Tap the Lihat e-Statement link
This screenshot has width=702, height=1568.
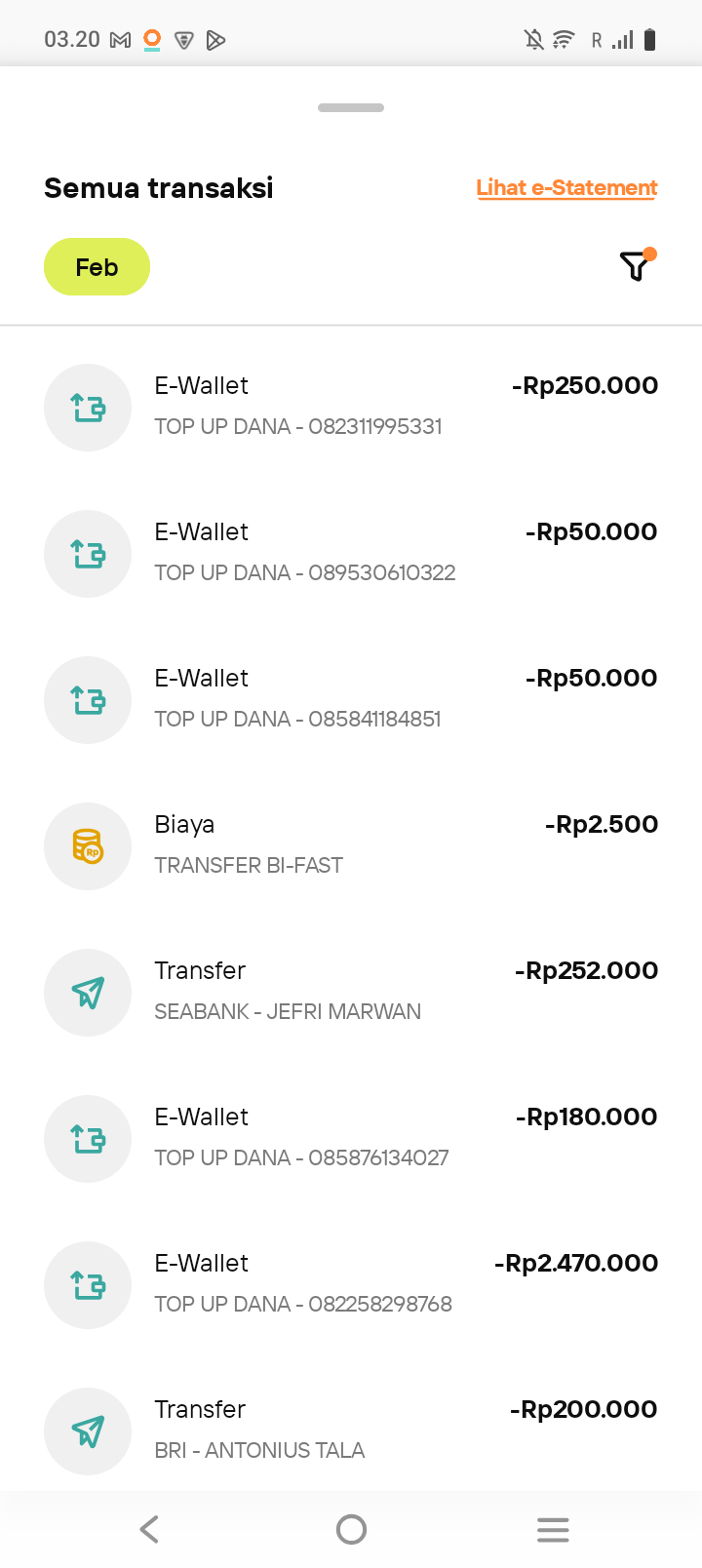pyautogui.click(x=566, y=188)
